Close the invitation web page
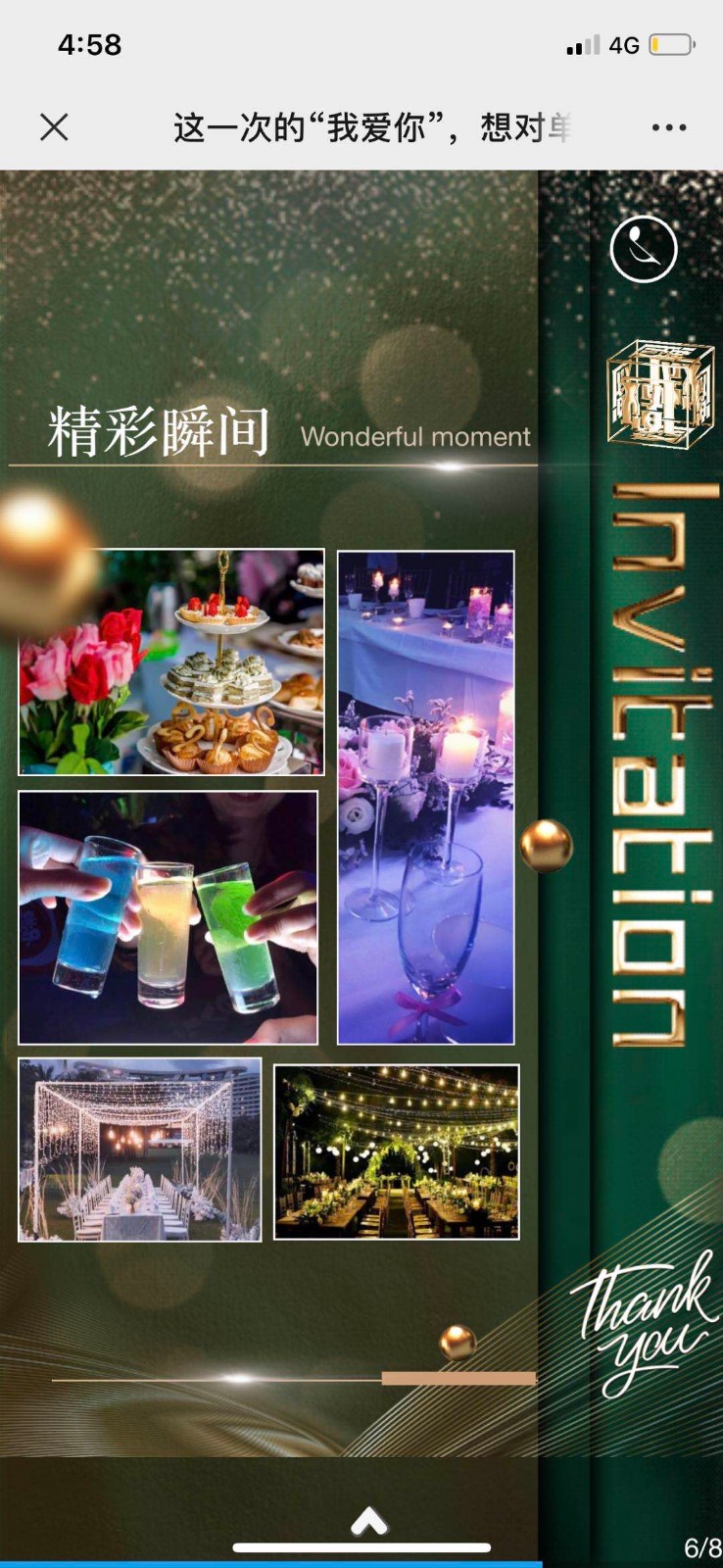The width and height of the screenshot is (723, 1568). tap(54, 127)
